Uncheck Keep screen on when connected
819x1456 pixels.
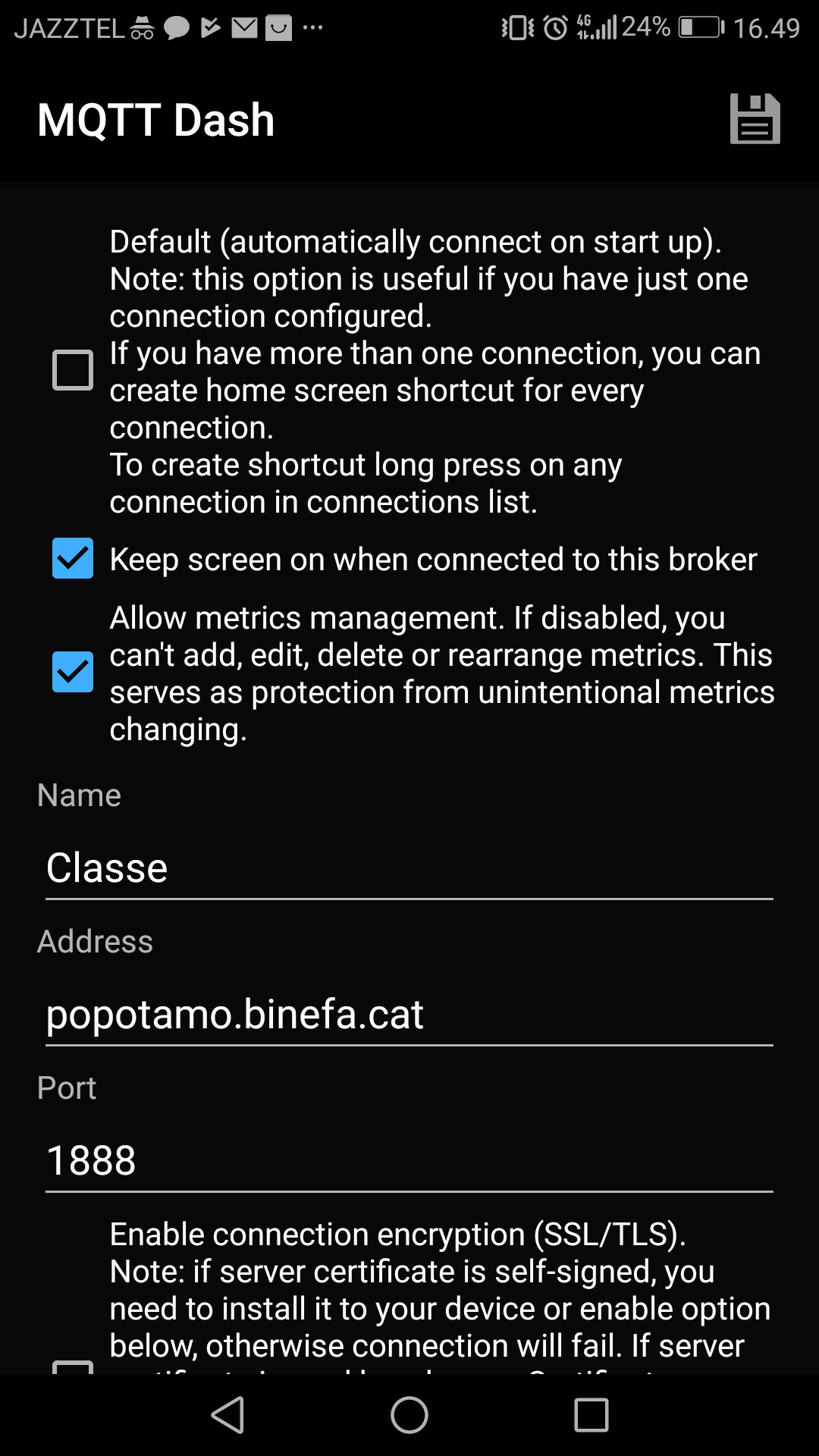pyautogui.click(x=73, y=558)
